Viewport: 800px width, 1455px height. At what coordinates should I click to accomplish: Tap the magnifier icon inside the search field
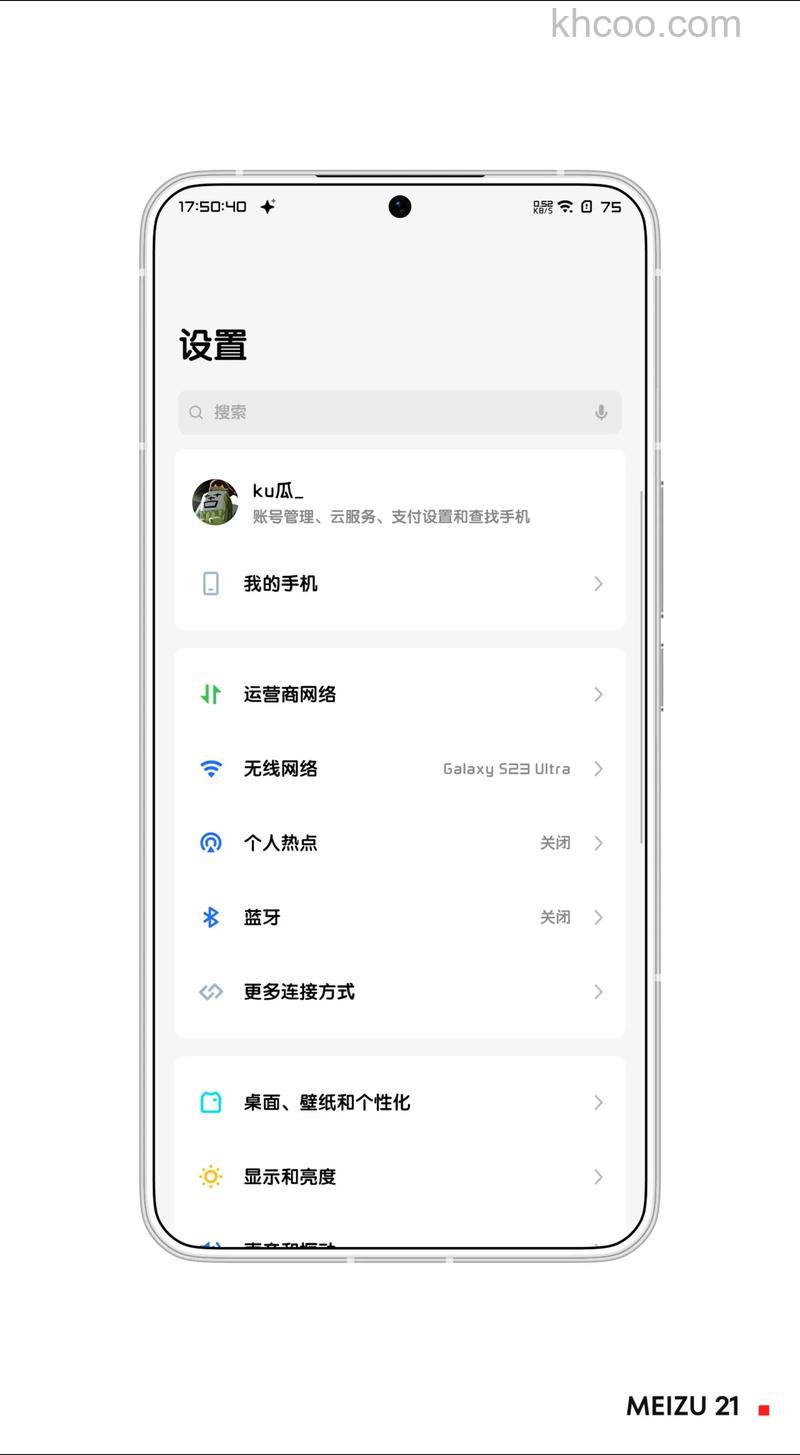coord(196,412)
